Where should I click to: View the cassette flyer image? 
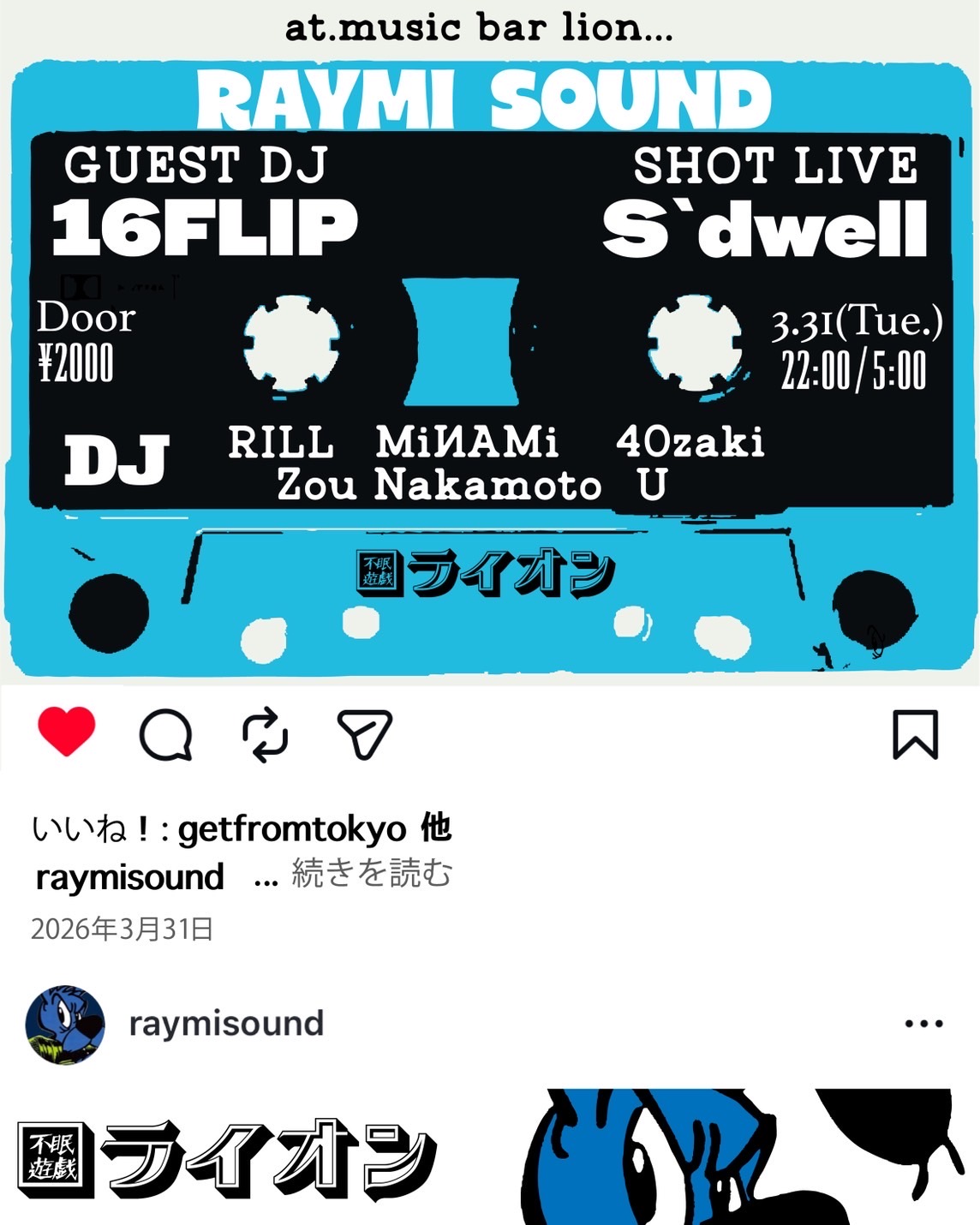[x=490, y=360]
